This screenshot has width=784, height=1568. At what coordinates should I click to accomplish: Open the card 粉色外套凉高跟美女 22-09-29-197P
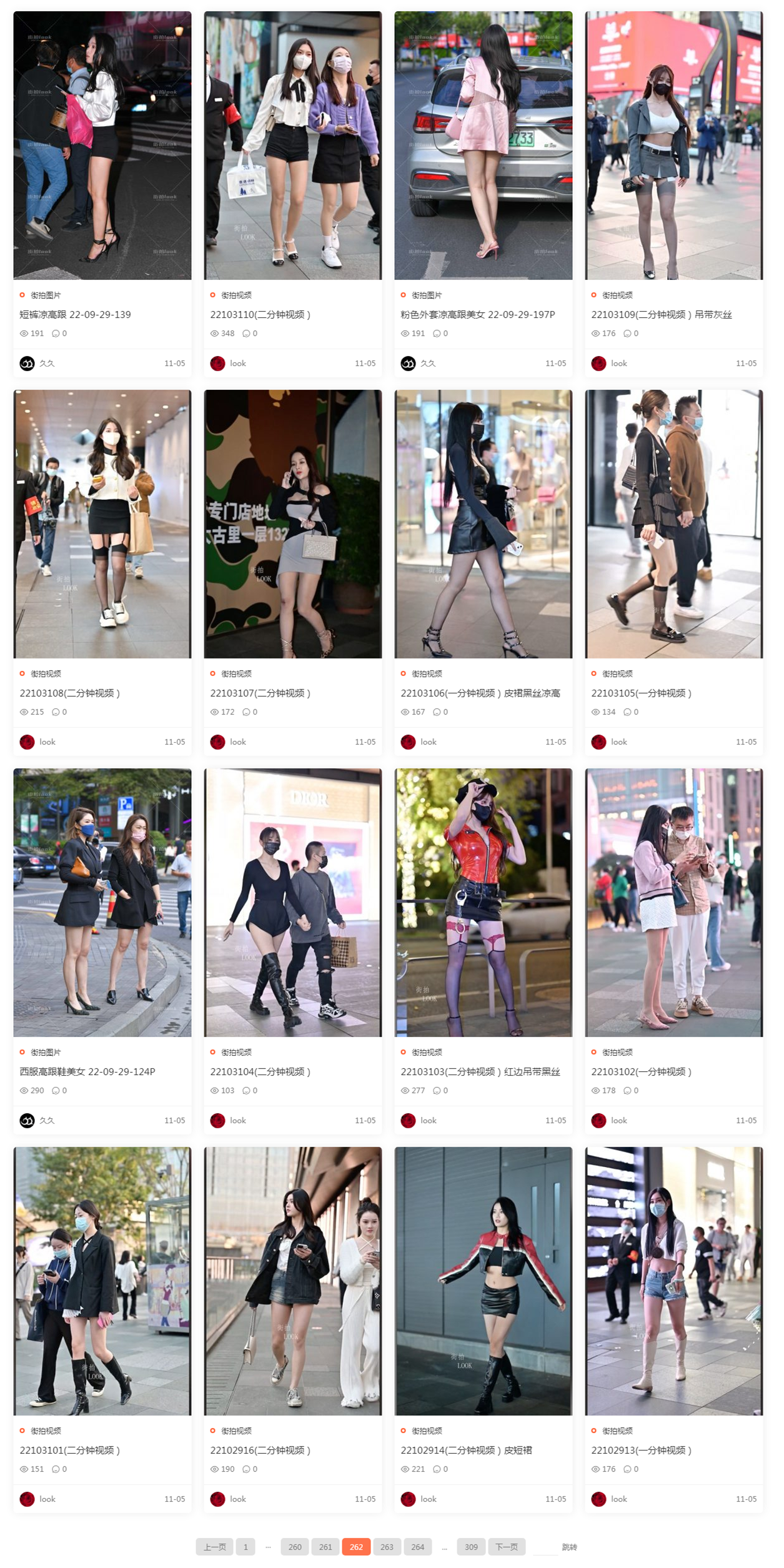(478, 315)
